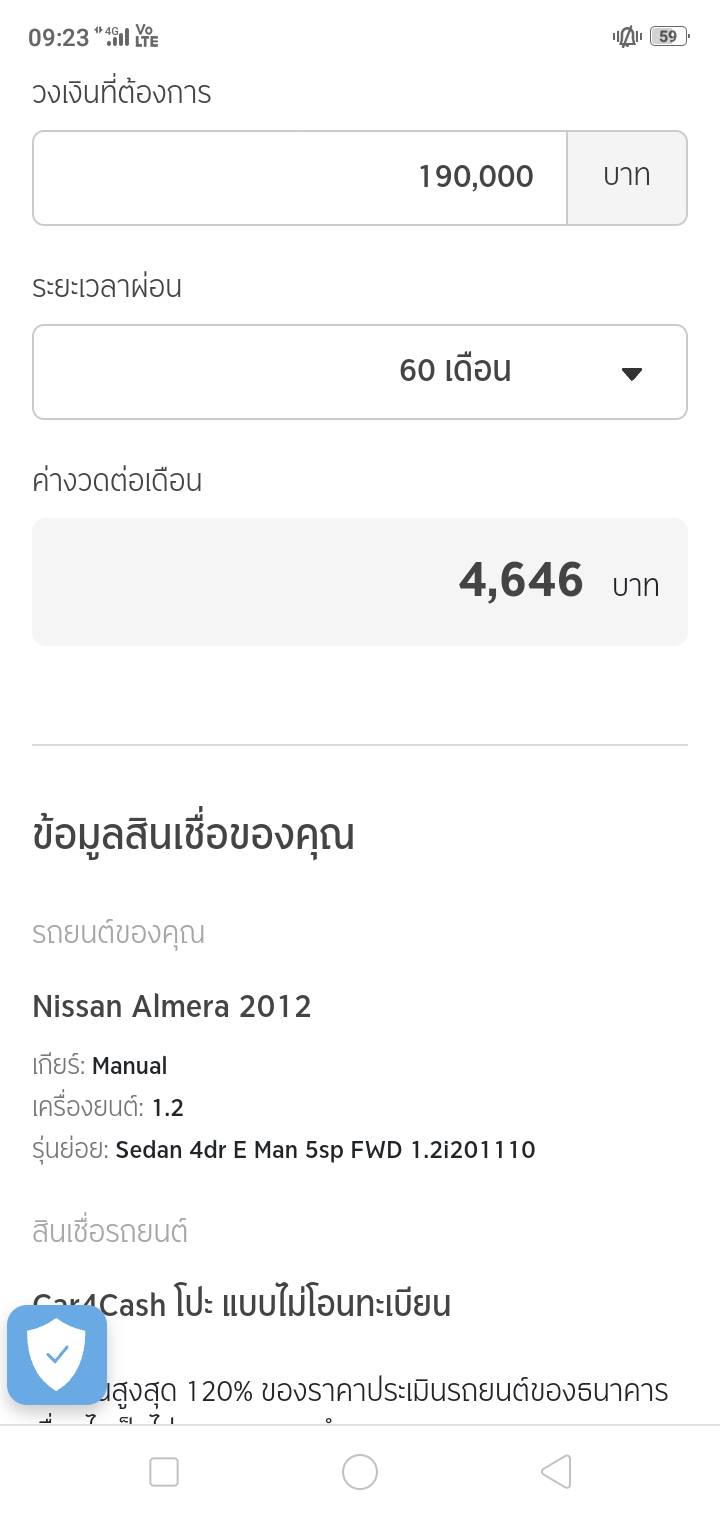Return to the home screen

[360, 1472]
